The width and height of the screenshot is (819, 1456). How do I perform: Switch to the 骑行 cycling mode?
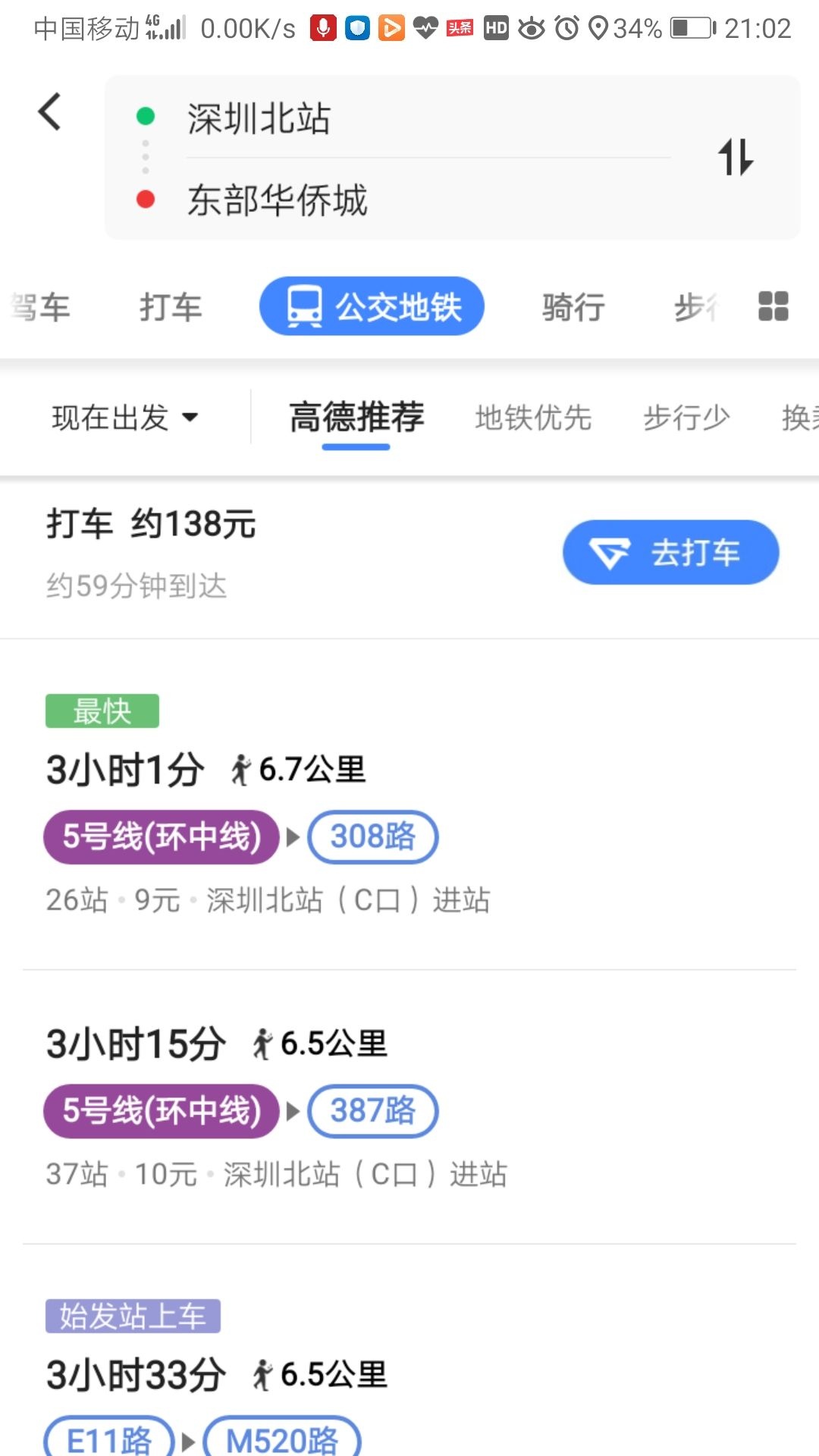point(573,307)
